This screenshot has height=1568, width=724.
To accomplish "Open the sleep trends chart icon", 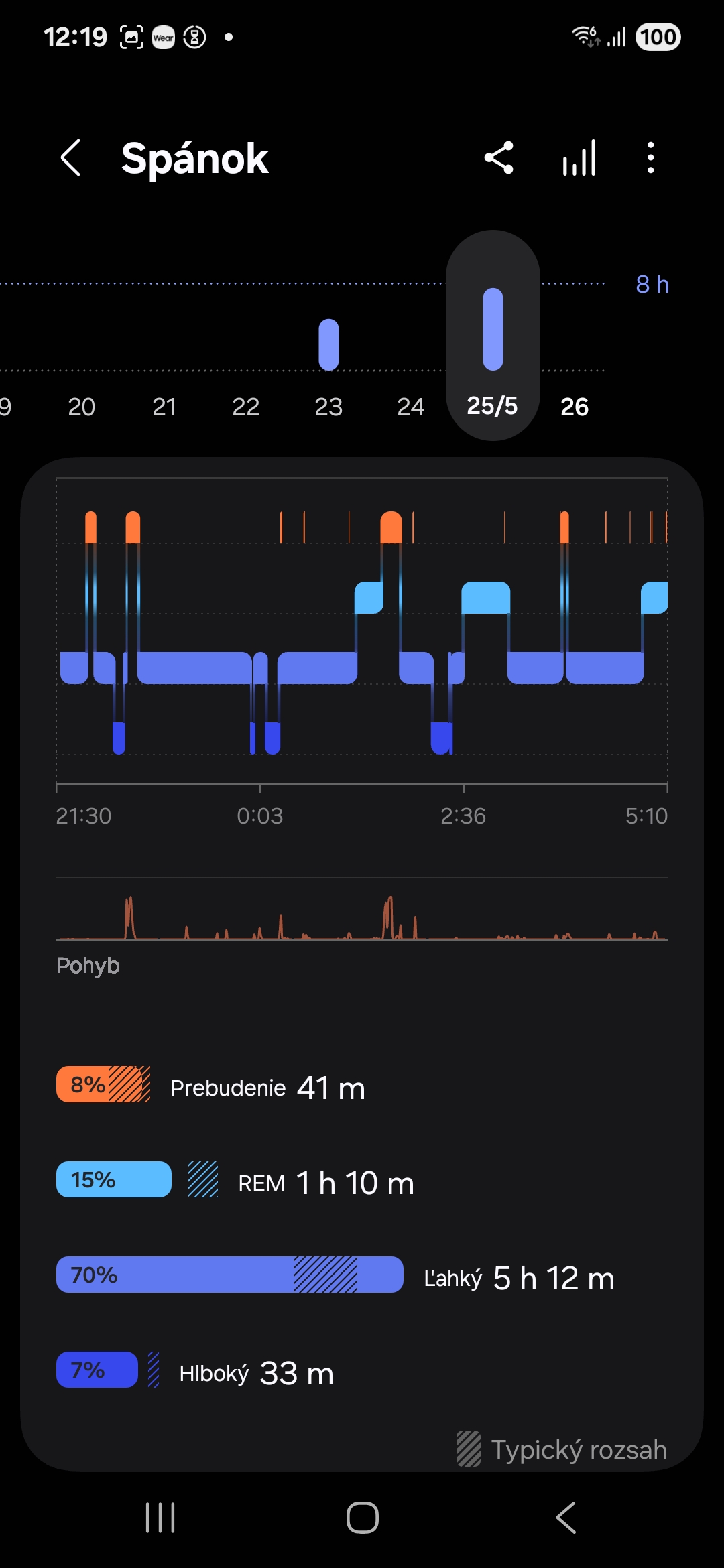I will point(579,158).
